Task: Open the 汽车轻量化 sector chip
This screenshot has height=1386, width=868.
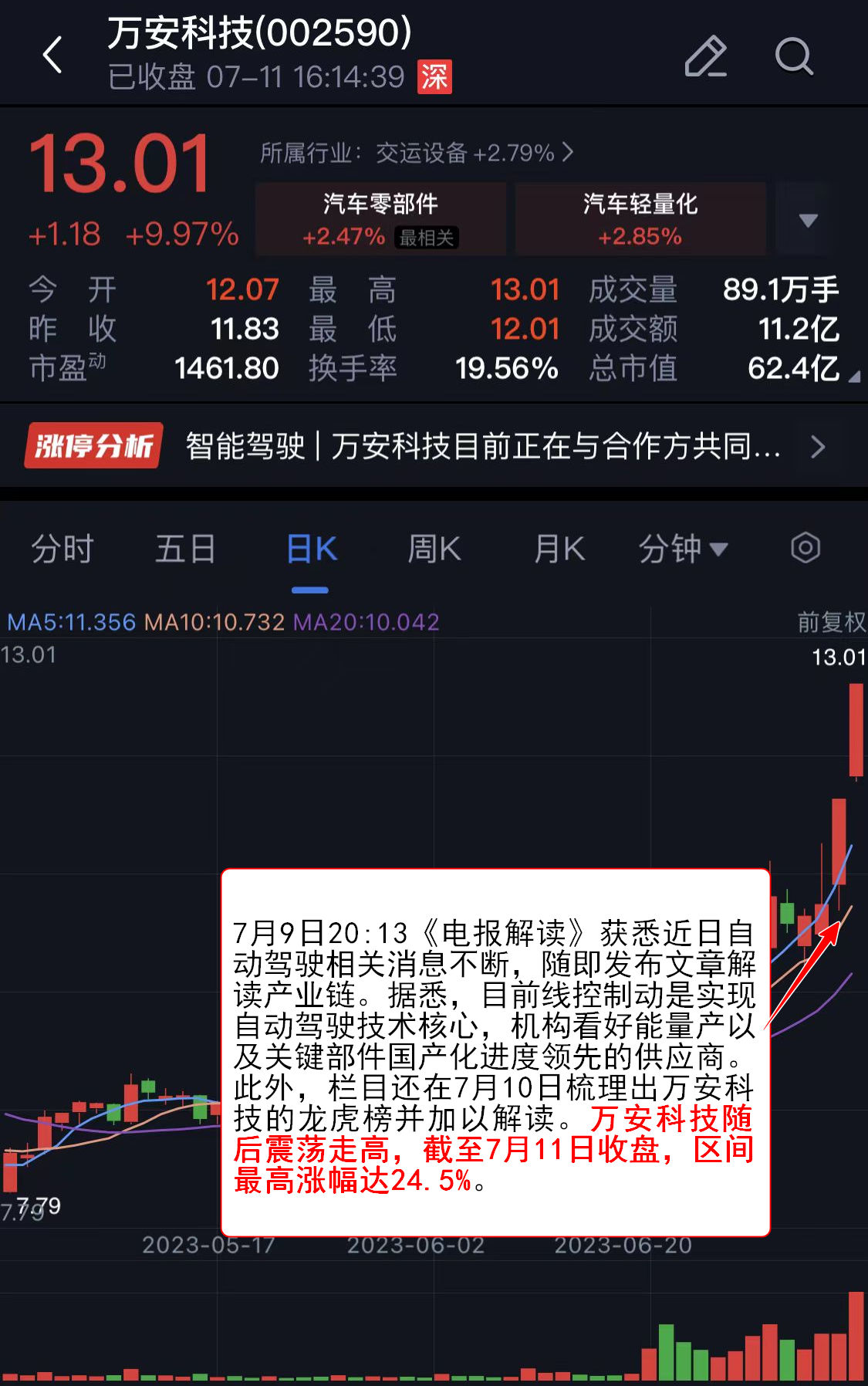Action: pyautogui.click(x=640, y=219)
